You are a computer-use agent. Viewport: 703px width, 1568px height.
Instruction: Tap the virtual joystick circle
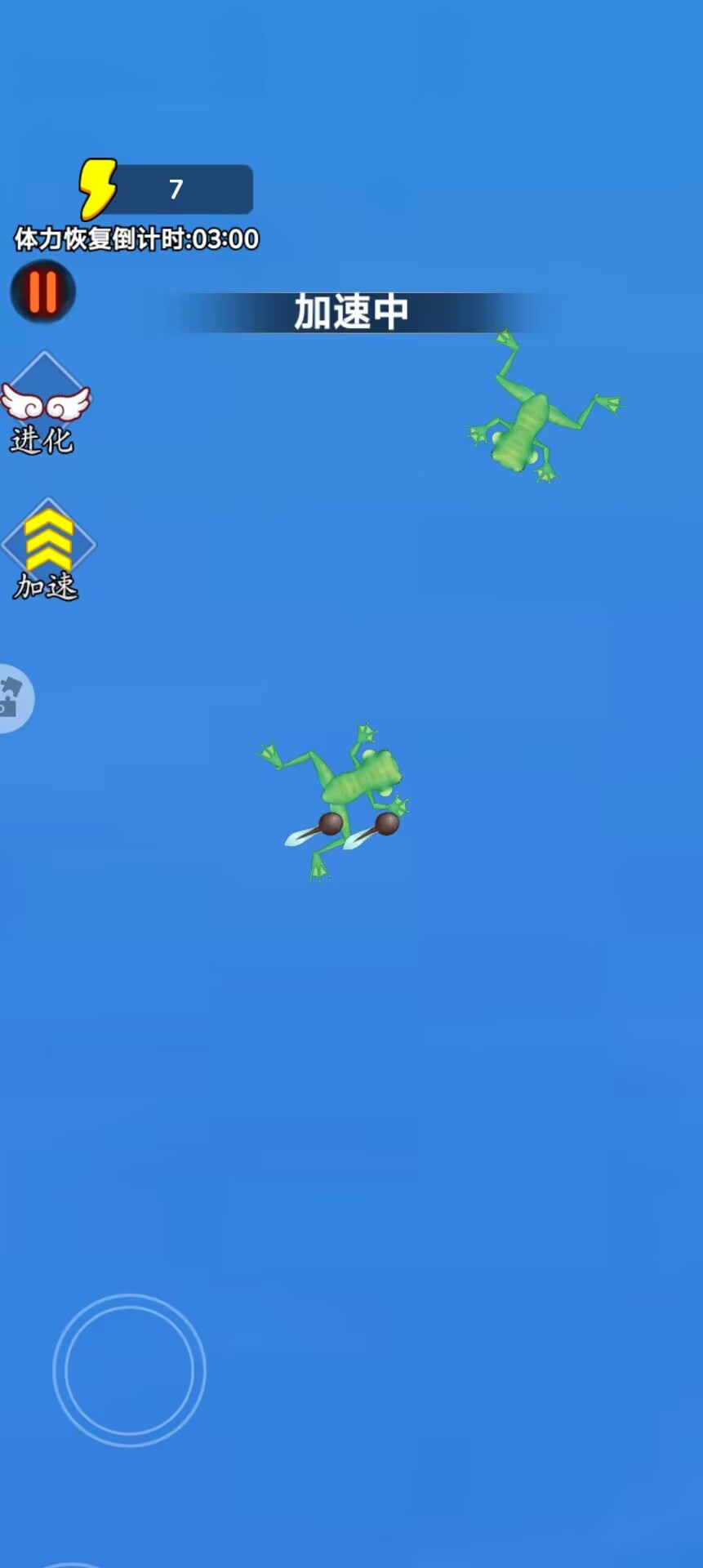[x=129, y=1370]
